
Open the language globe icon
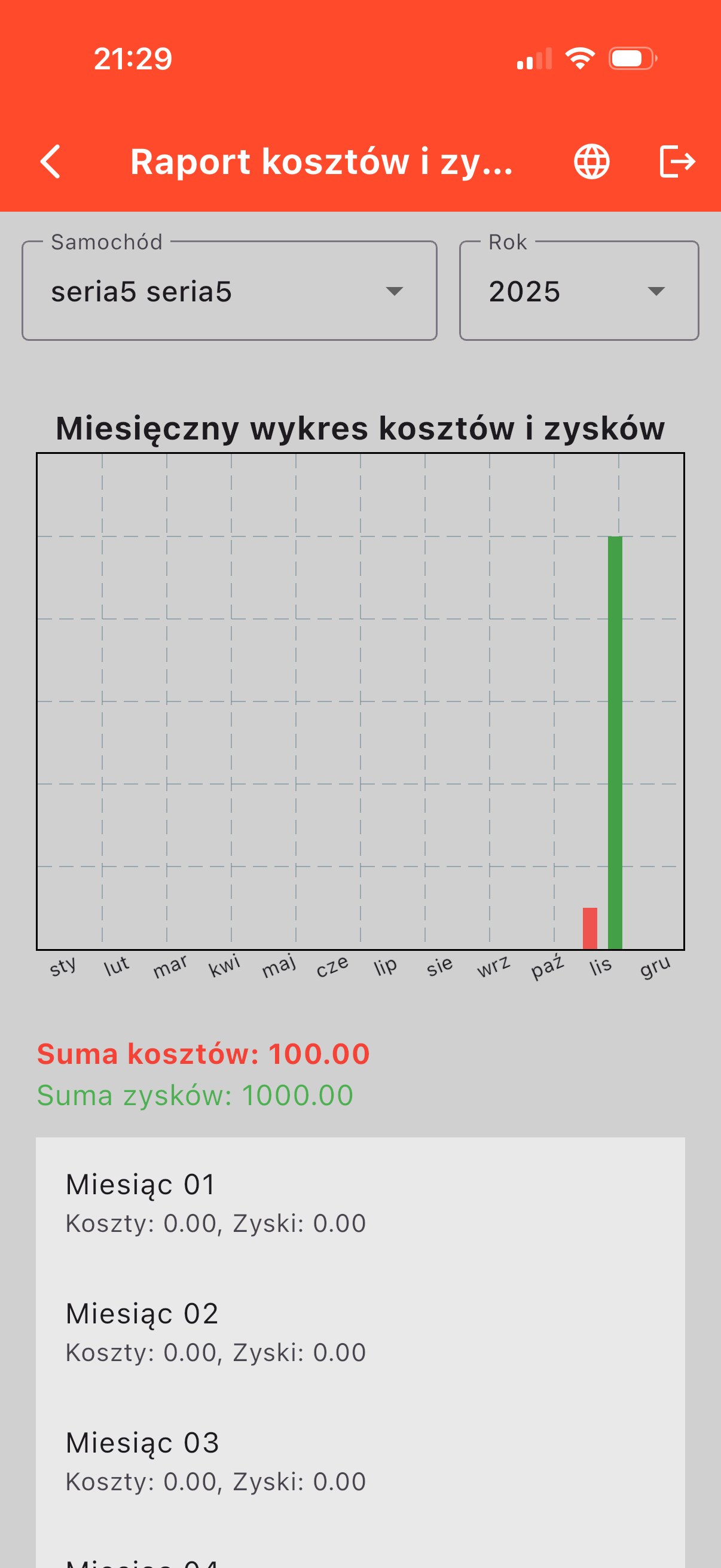[591, 162]
